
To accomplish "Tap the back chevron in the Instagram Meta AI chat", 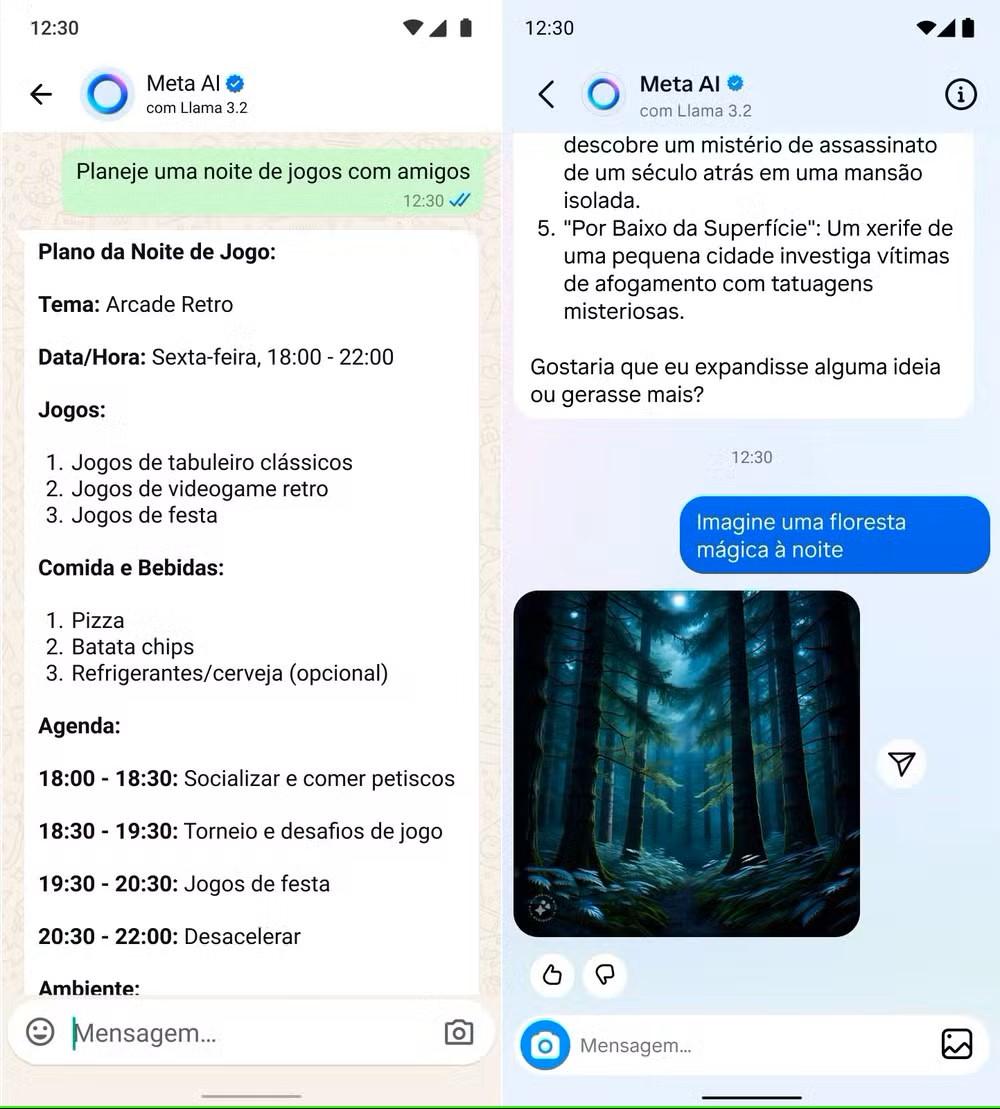I will [x=546, y=94].
